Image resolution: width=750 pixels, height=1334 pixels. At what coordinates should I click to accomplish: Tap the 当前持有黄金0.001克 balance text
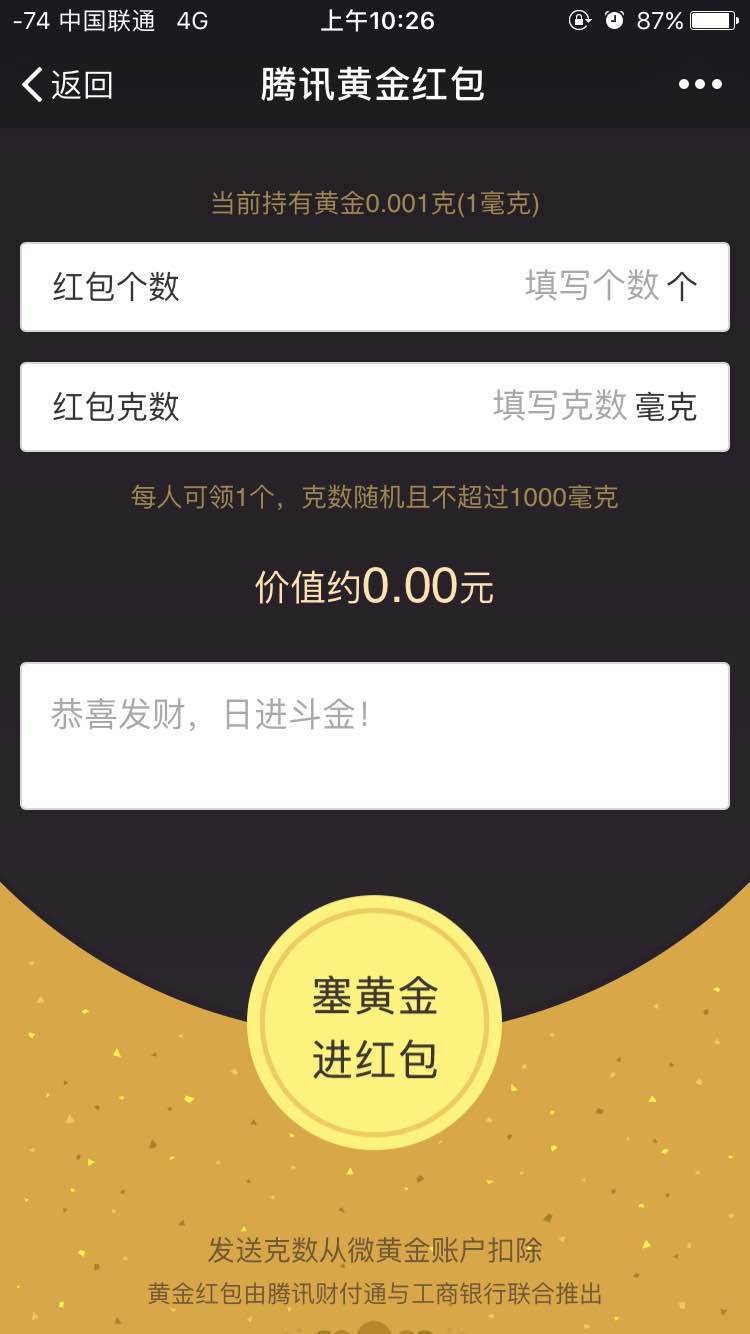pyautogui.click(x=375, y=203)
